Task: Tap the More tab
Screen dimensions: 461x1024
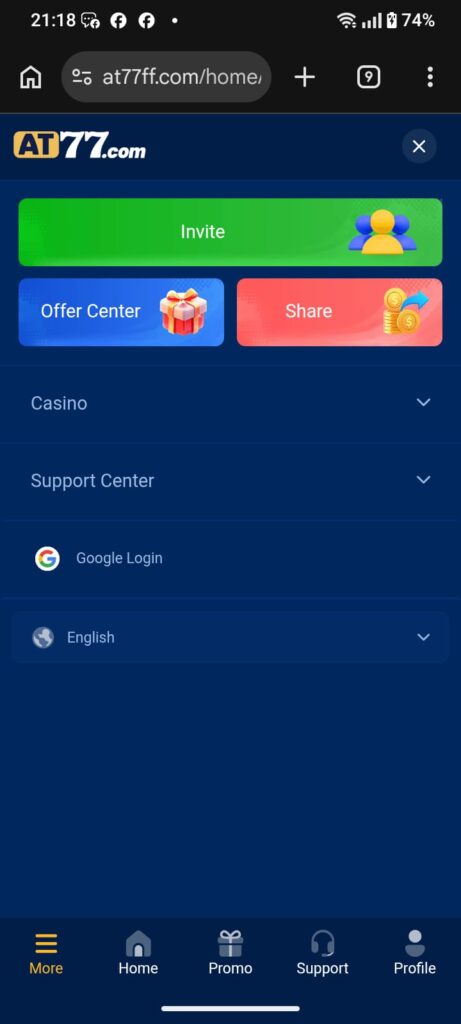Action: 46,953
